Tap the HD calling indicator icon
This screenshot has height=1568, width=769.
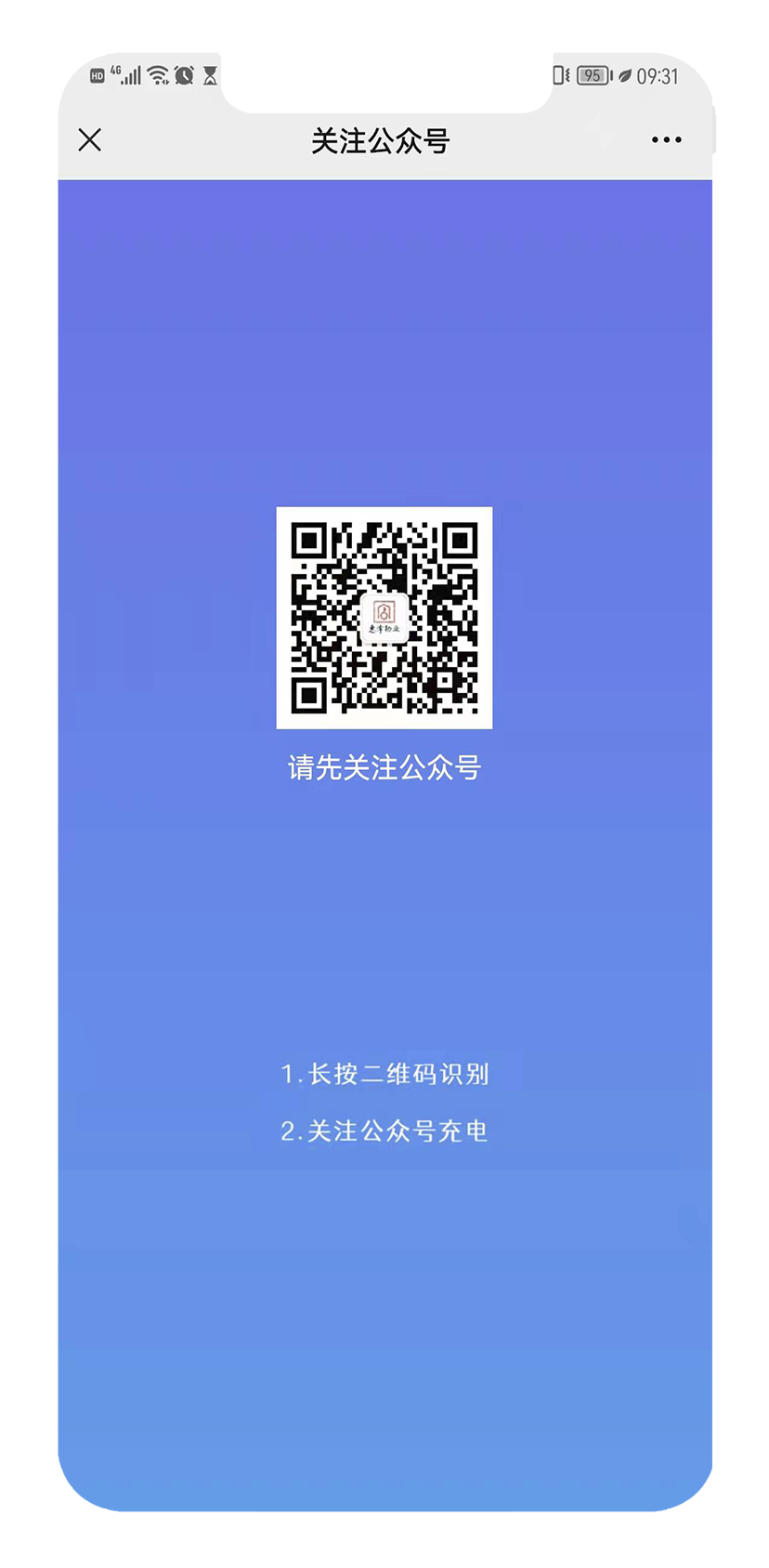coord(98,76)
